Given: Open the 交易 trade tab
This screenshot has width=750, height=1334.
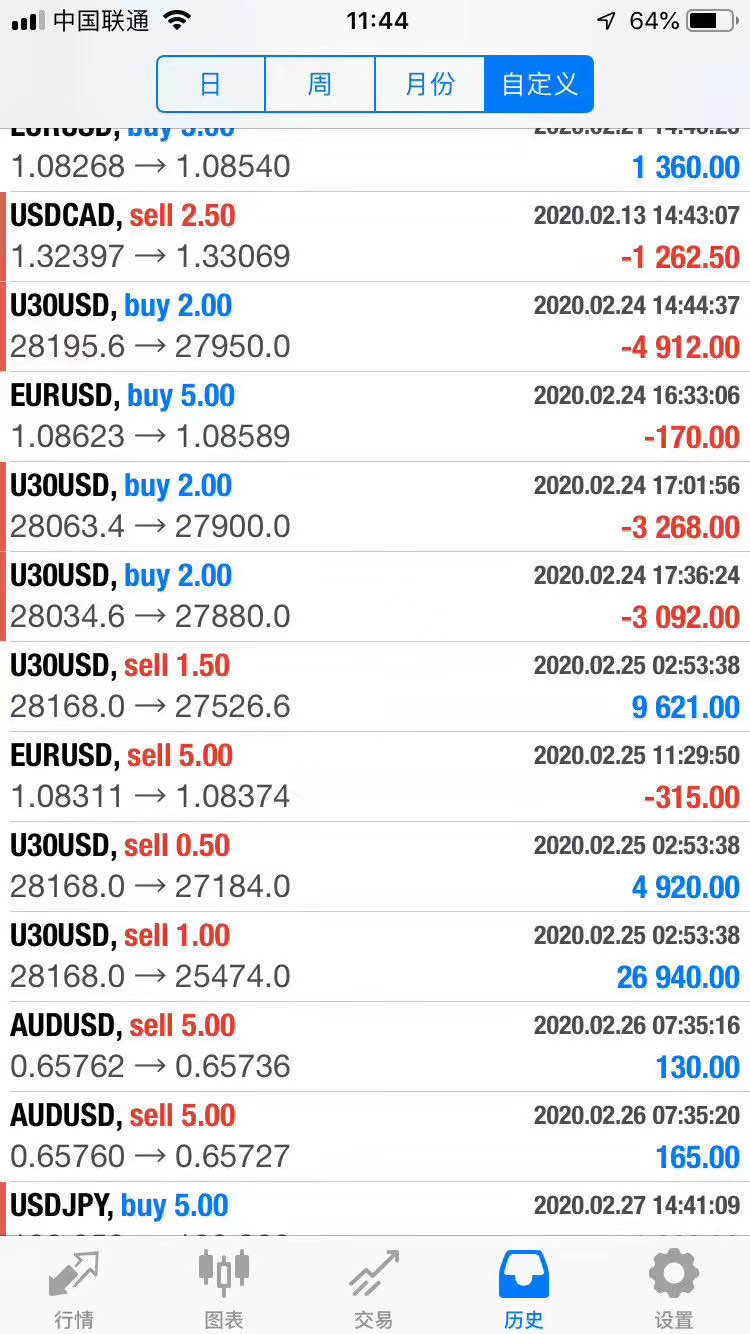Looking at the screenshot, I should 374,1288.
